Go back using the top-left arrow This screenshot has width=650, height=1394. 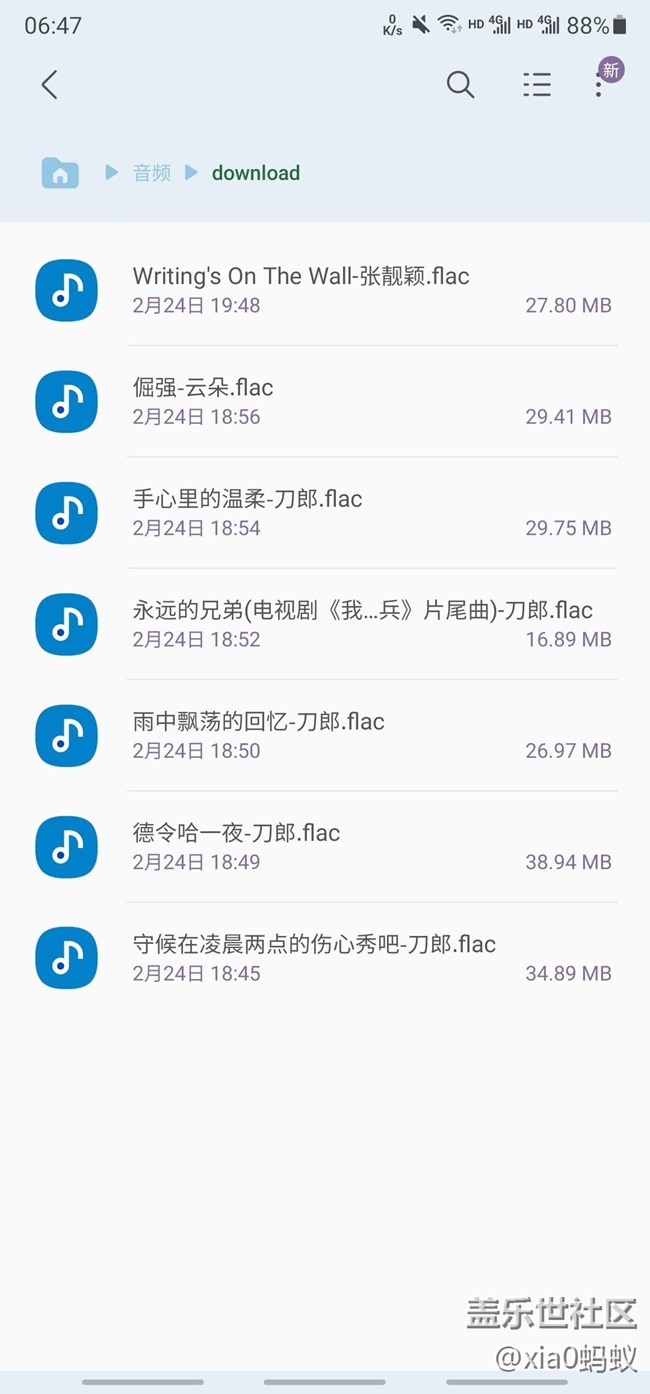click(49, 85)
